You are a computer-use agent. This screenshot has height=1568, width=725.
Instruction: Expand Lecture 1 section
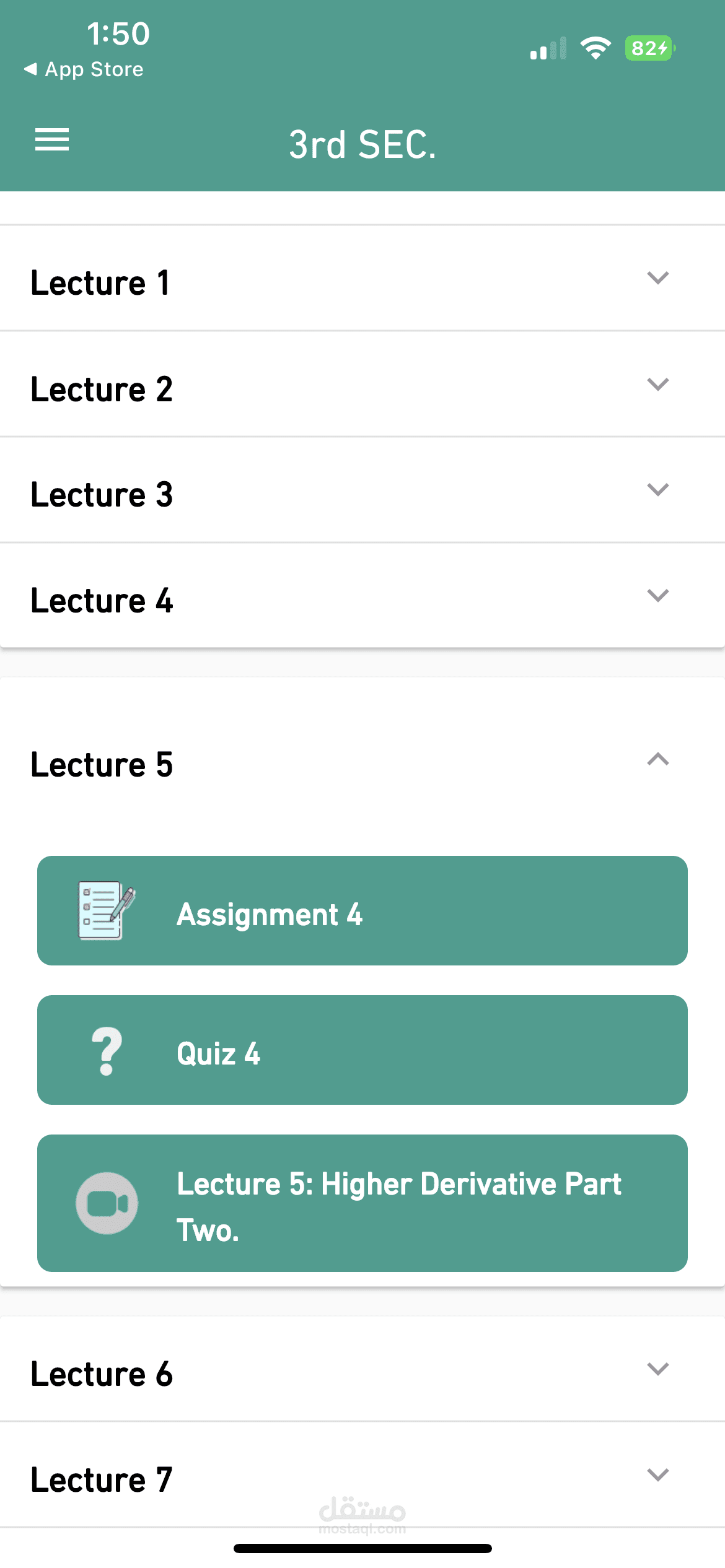tap(362, 279)
